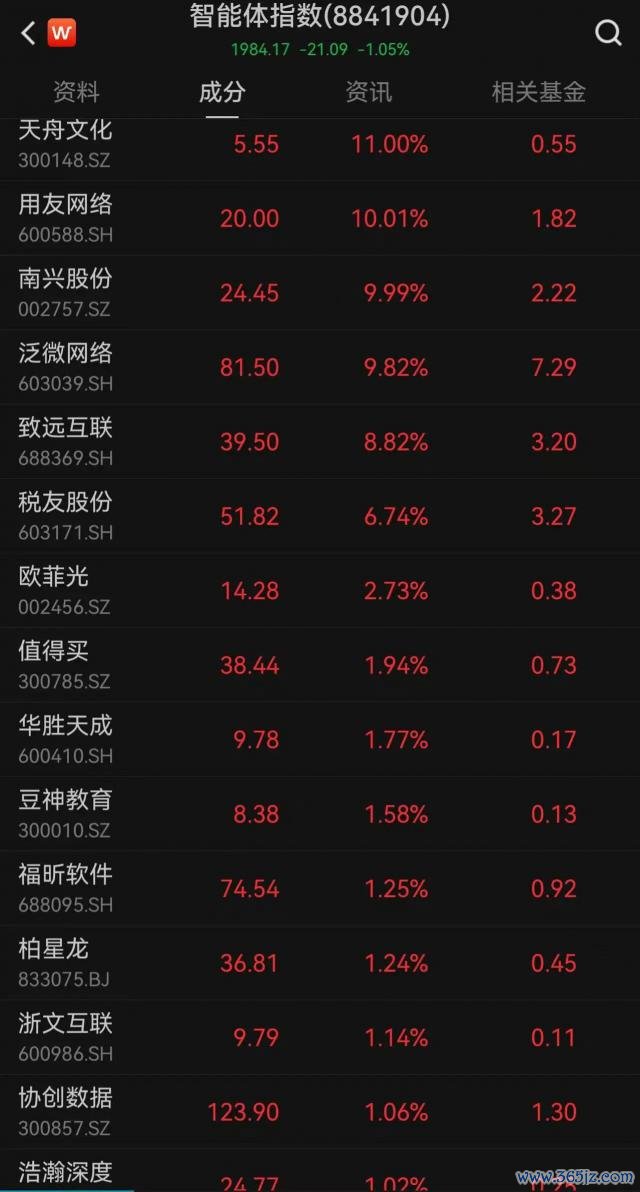Open the 值得买 stock row
This screenshot has width=640, height=1192.
click(x=320, y=665)
